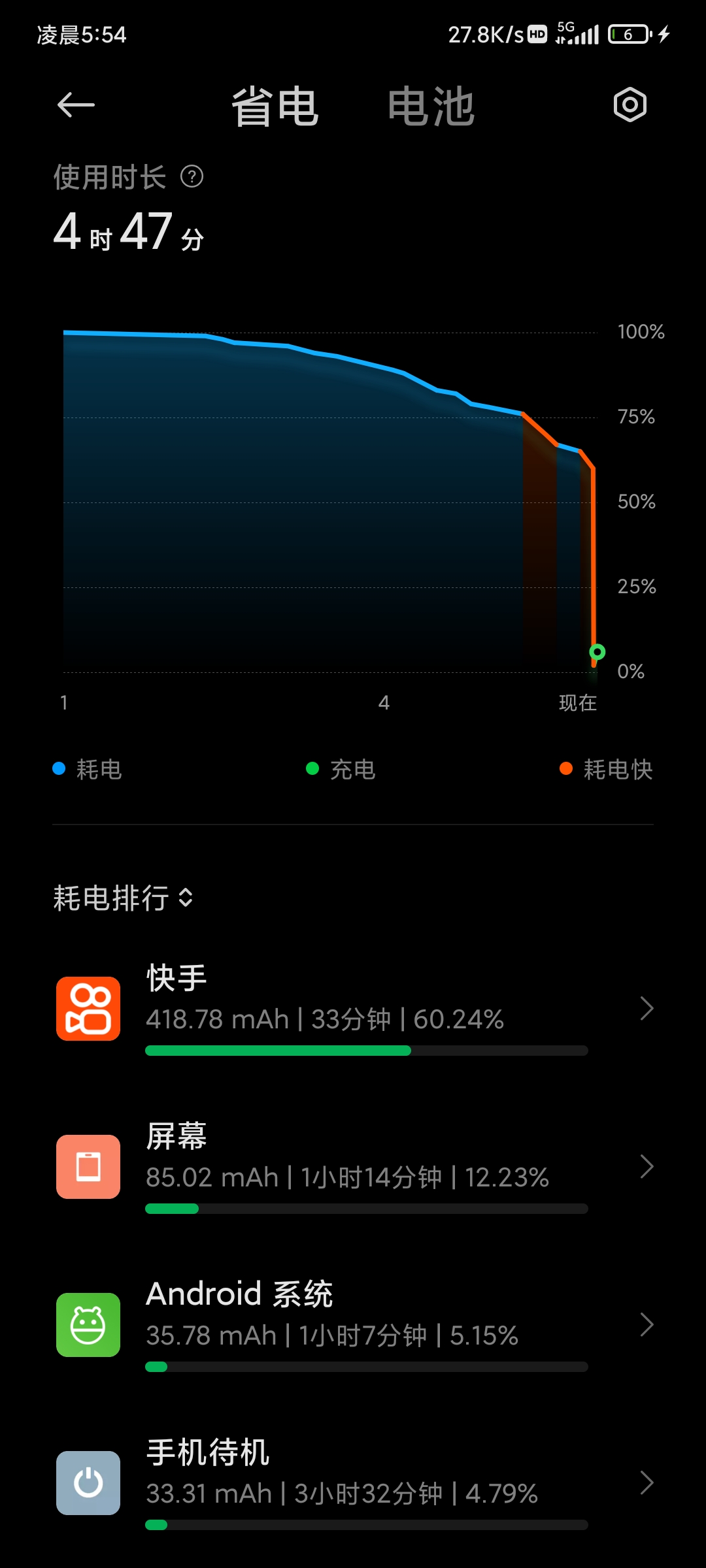Open 屏幕 power usage details
The image size is (706, 1568).
(x=353, y=1167)
